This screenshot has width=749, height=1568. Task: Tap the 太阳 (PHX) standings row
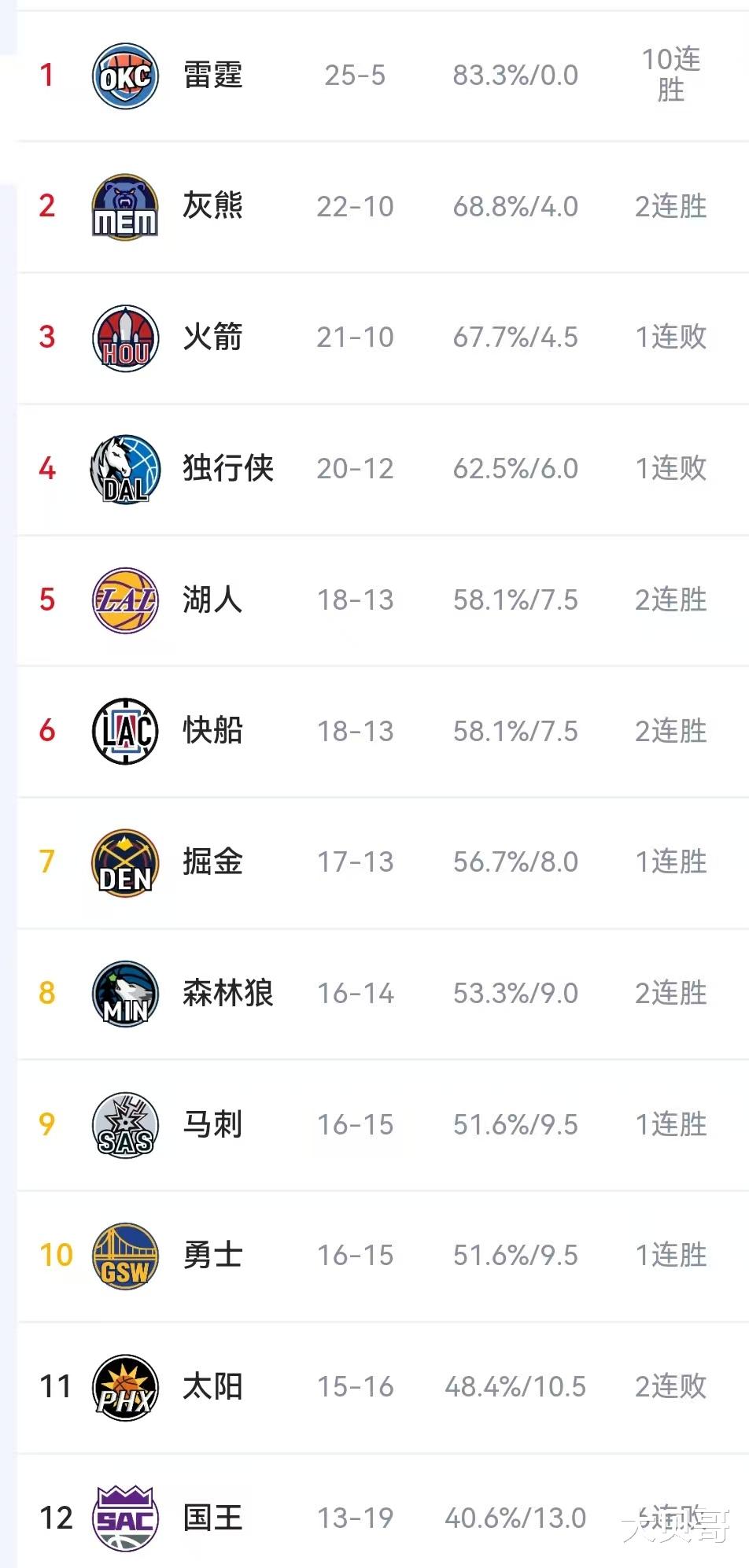(382, 1388)
